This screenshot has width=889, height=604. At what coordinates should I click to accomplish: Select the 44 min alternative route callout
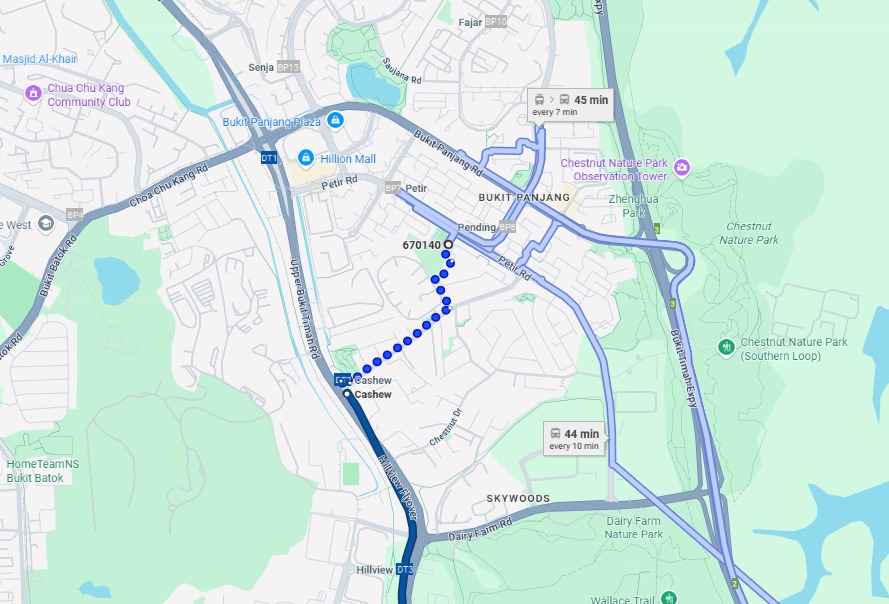point(575,438)
